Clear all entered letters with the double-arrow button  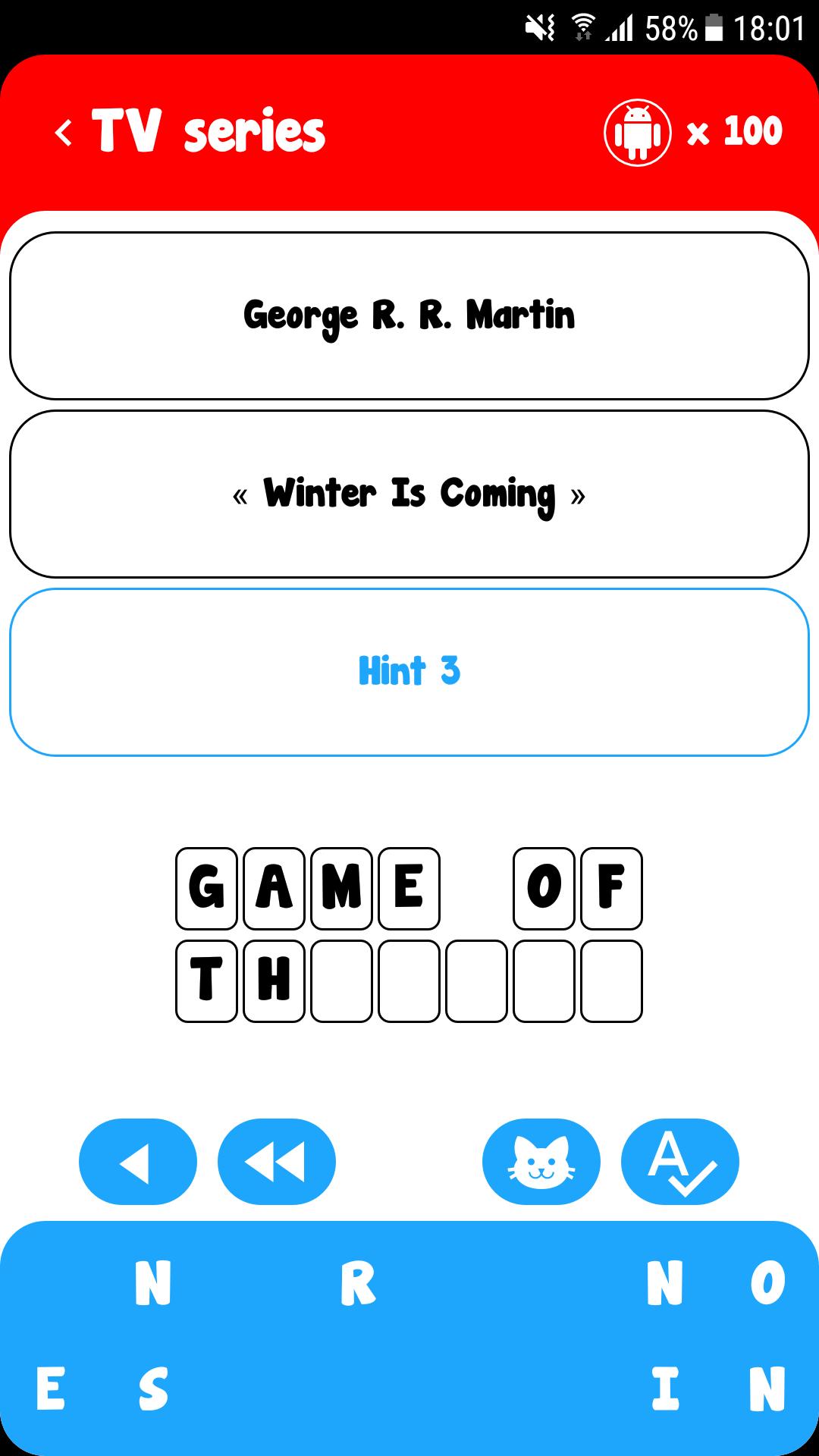pos(276,1162)
